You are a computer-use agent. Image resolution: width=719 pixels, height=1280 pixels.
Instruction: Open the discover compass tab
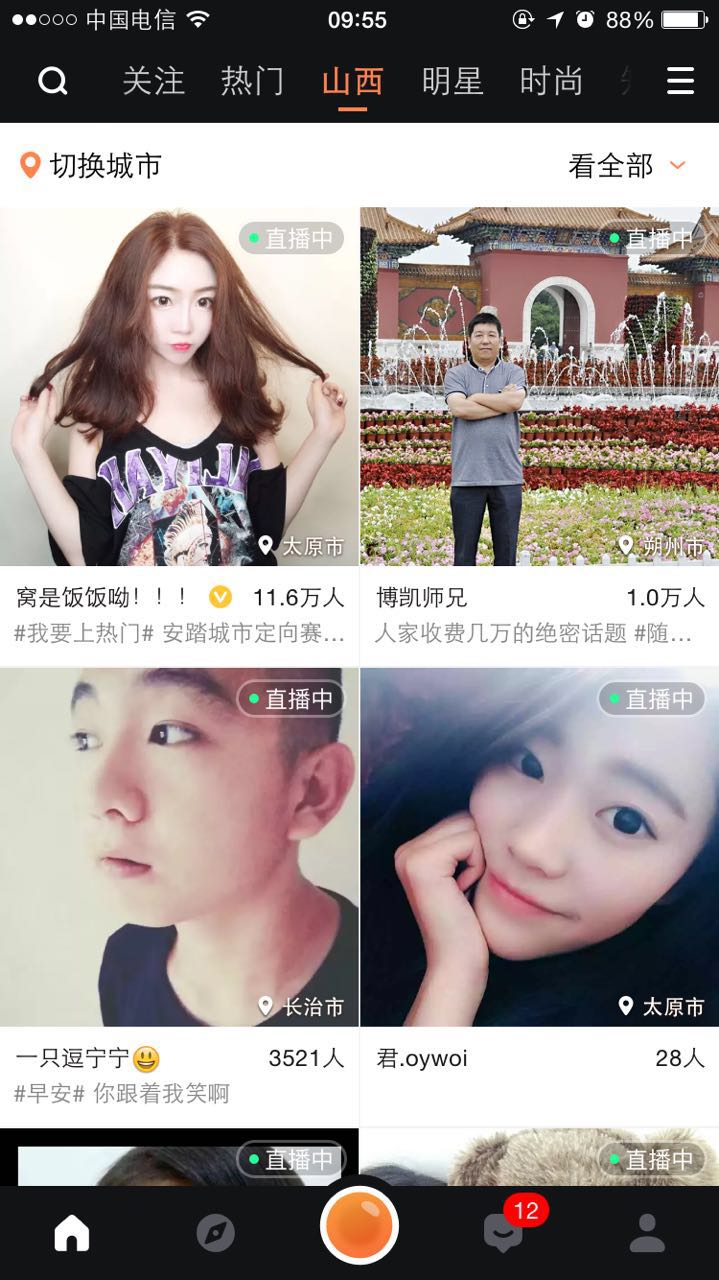tap(215, 1233)
